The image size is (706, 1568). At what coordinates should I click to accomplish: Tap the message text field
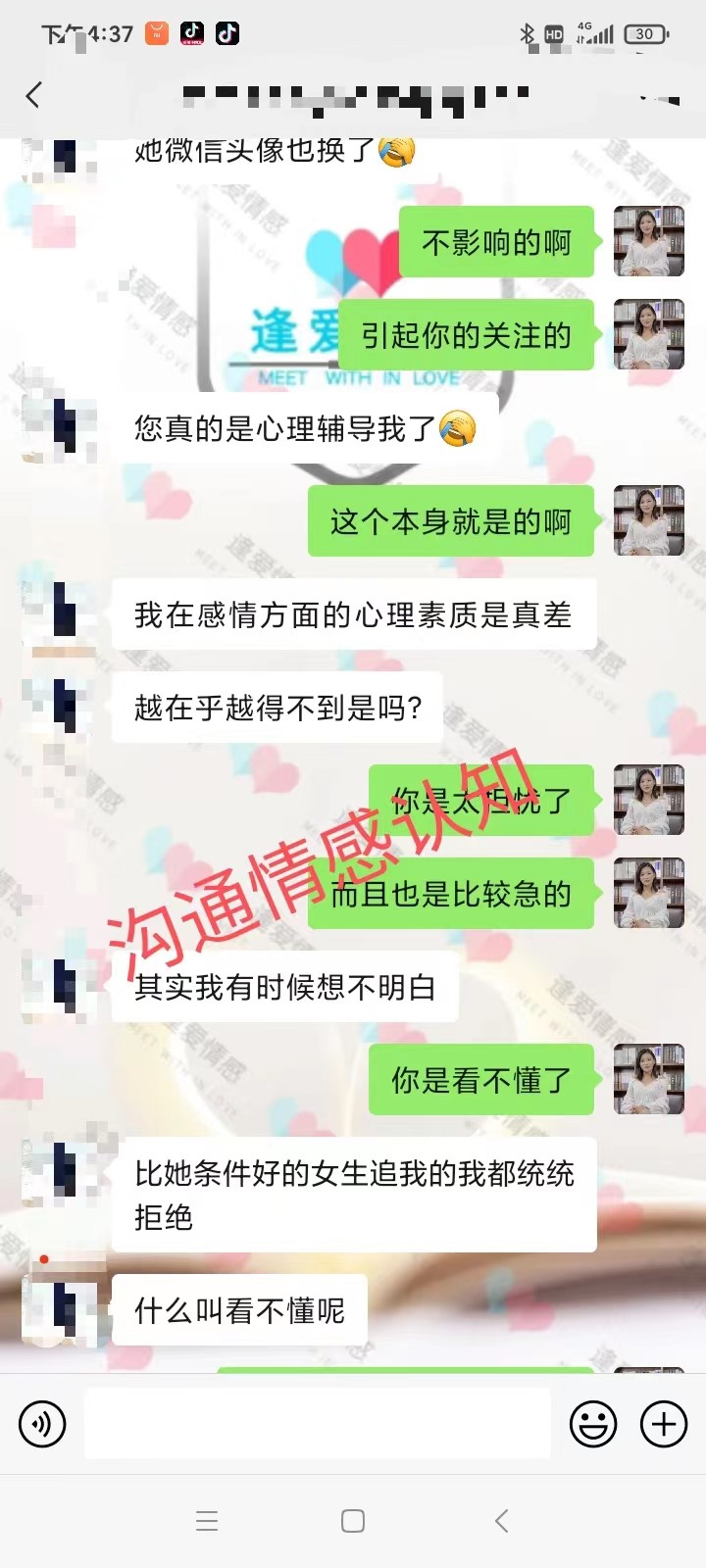317,1424
